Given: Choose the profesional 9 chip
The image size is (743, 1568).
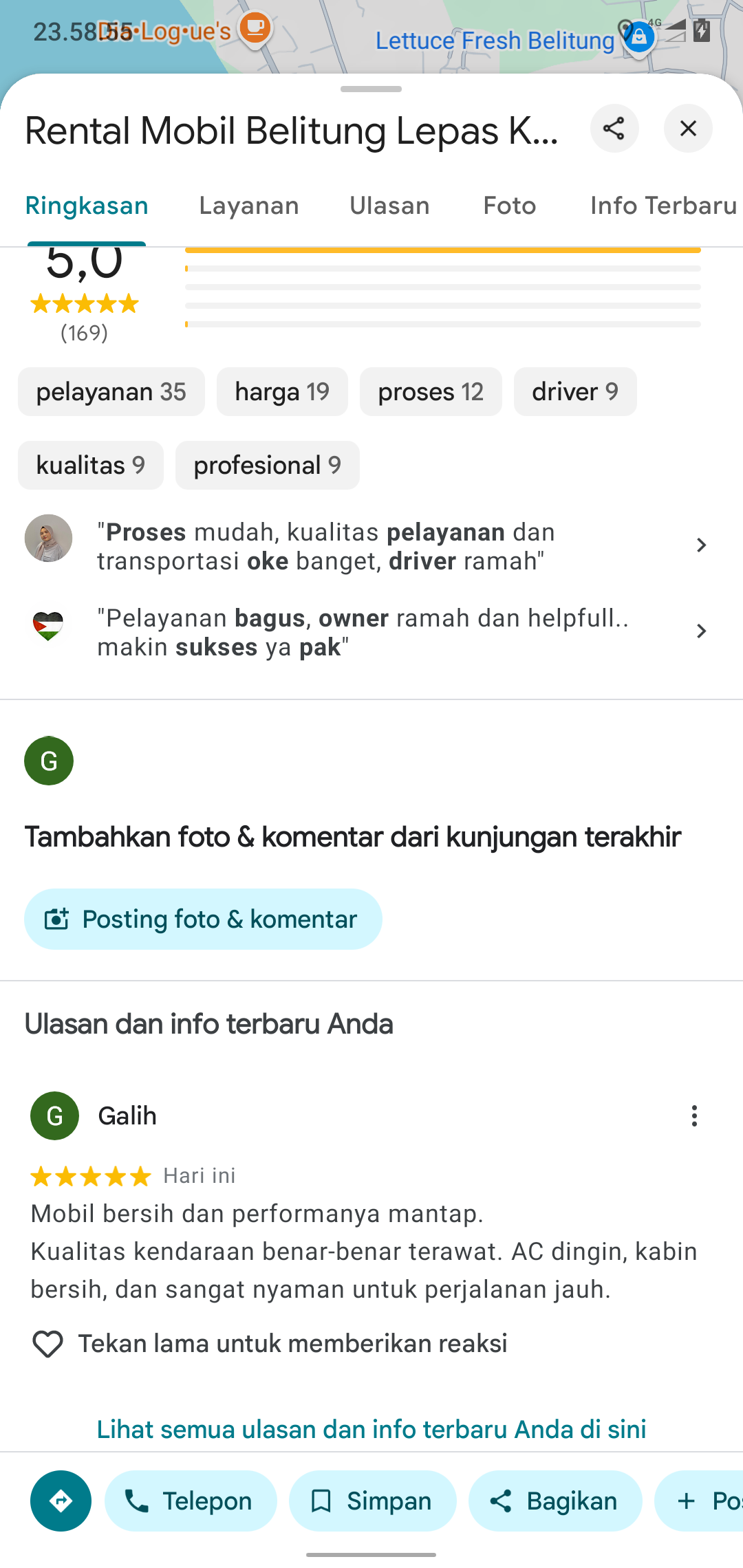Looking at the screenshot, I should pyautogui.click(x=268, y=466).
